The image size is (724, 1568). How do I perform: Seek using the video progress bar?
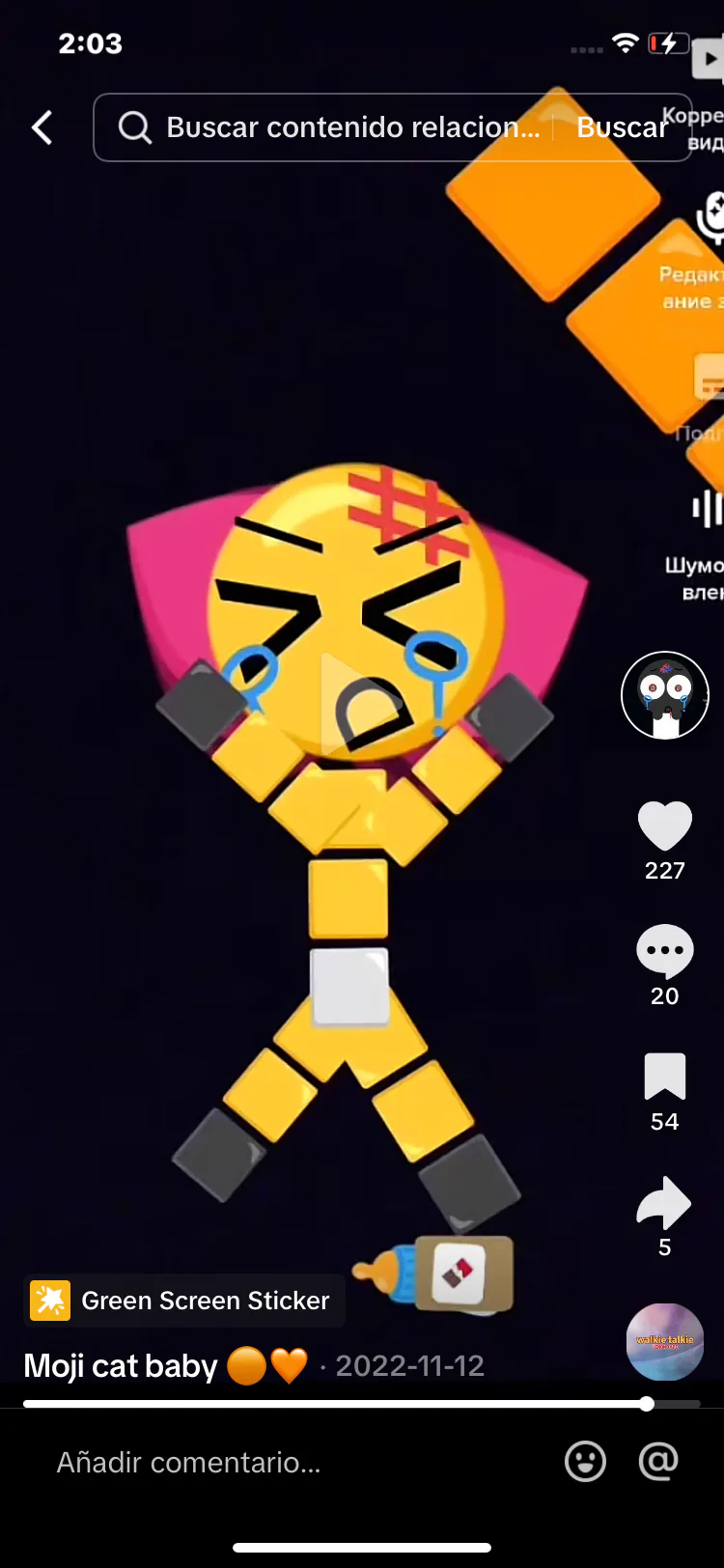tap(362, 1404)
